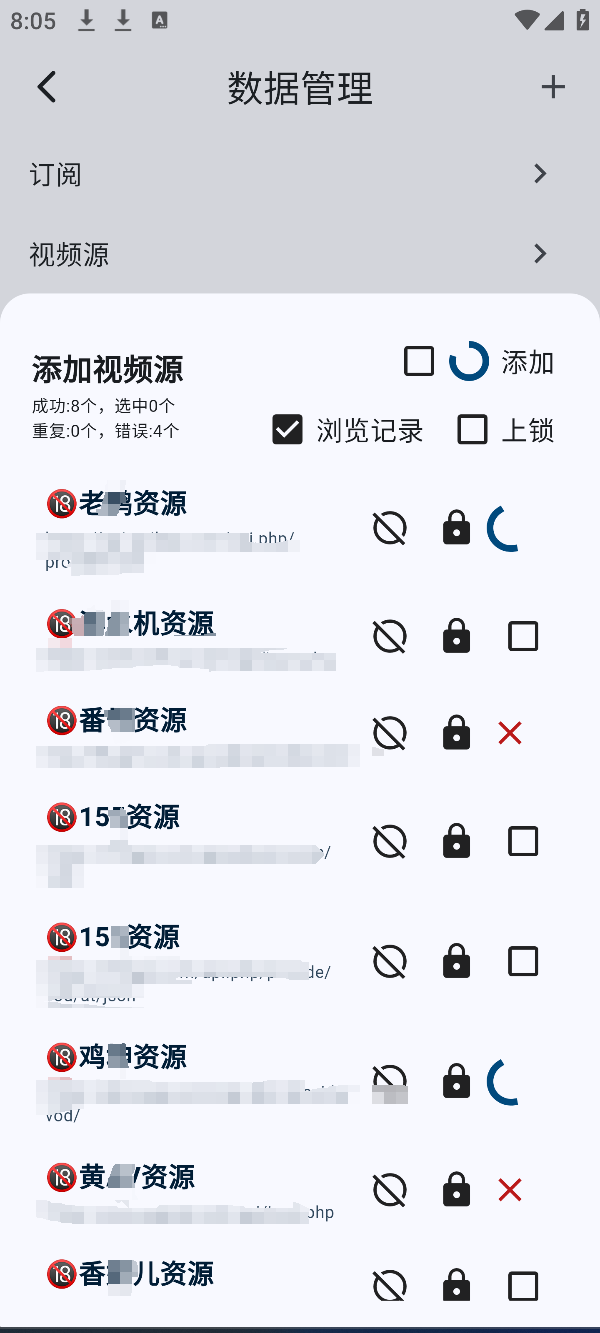
Task: Toggle the lock icon on the 黄…资源 row
Action: (x=456, y=1190)
